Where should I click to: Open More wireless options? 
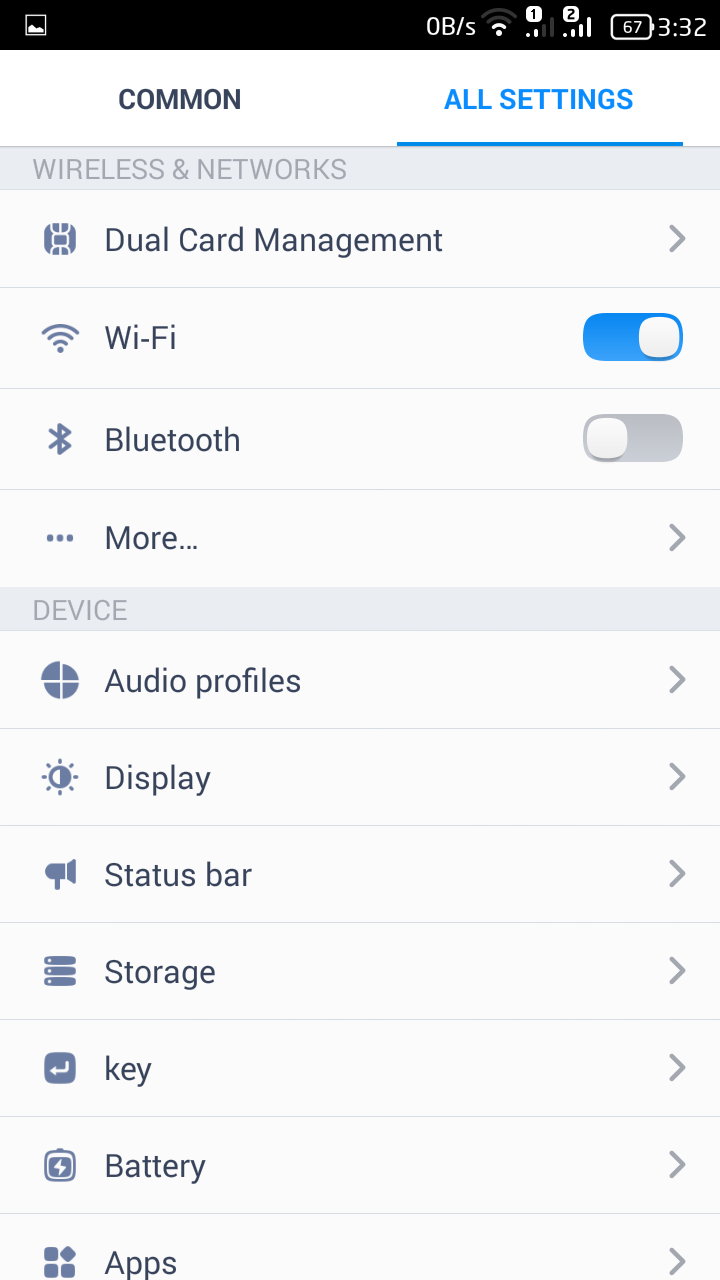(360, 538)
